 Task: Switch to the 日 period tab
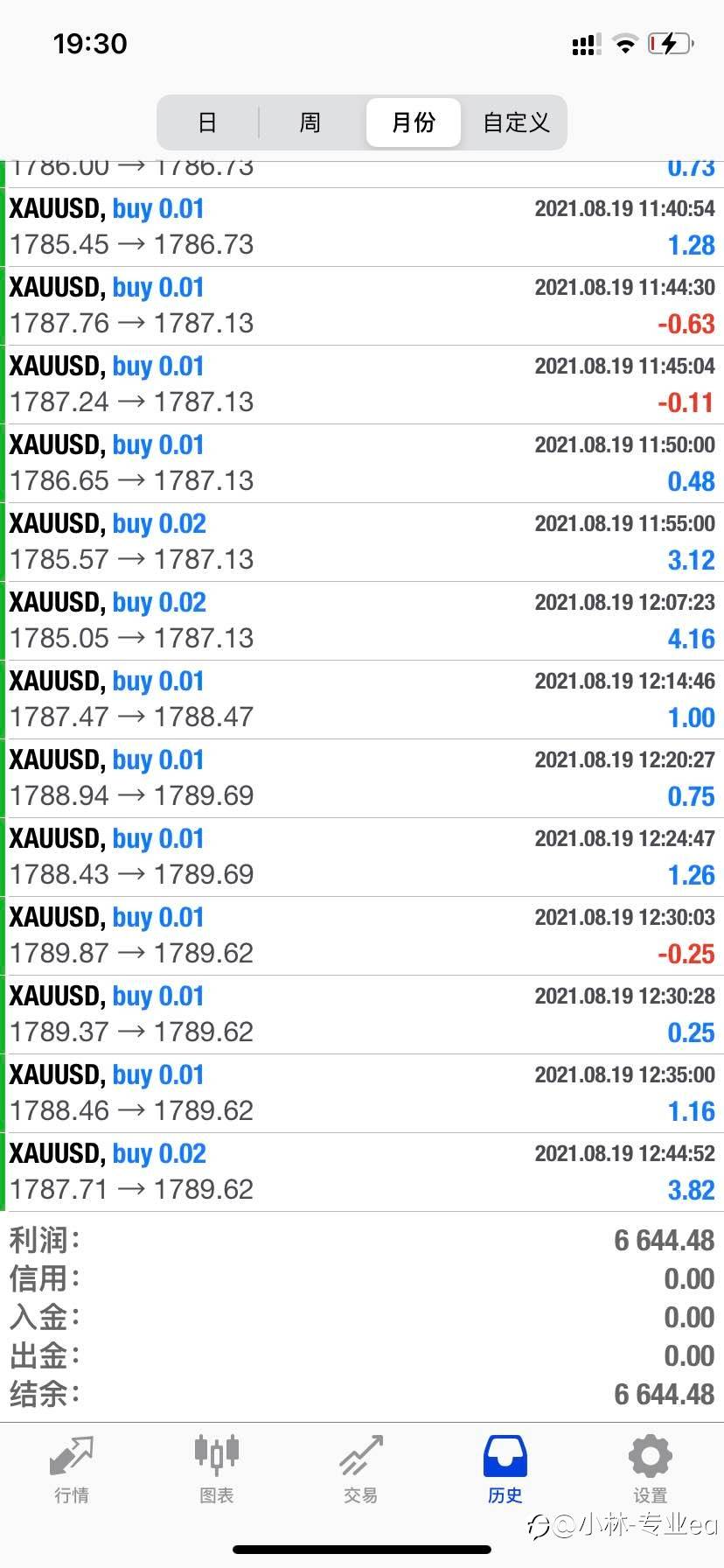click(207, 122)
